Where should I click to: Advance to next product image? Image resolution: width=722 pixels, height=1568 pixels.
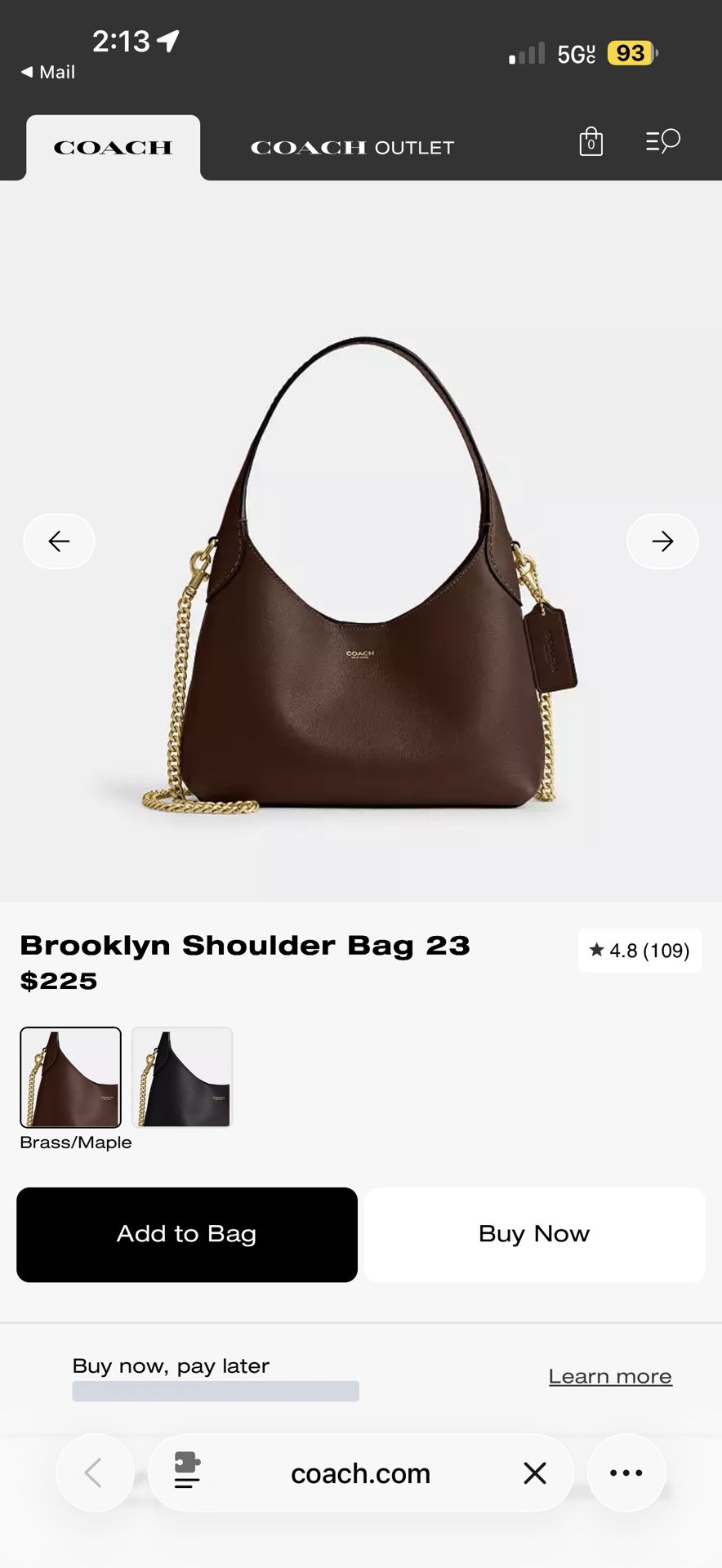pyautogui.click(x=662, y=541)
